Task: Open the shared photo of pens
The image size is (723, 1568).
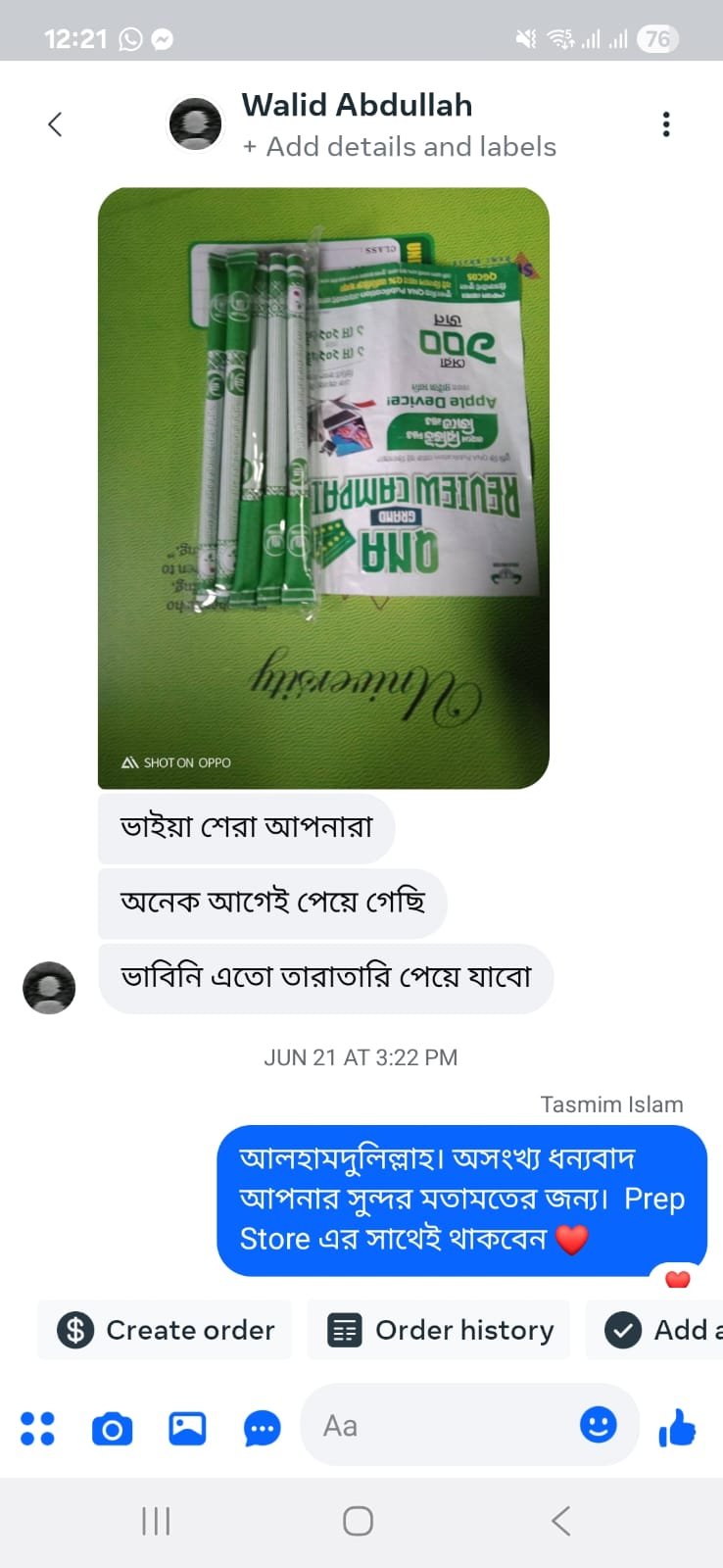Action: point(323,487)
